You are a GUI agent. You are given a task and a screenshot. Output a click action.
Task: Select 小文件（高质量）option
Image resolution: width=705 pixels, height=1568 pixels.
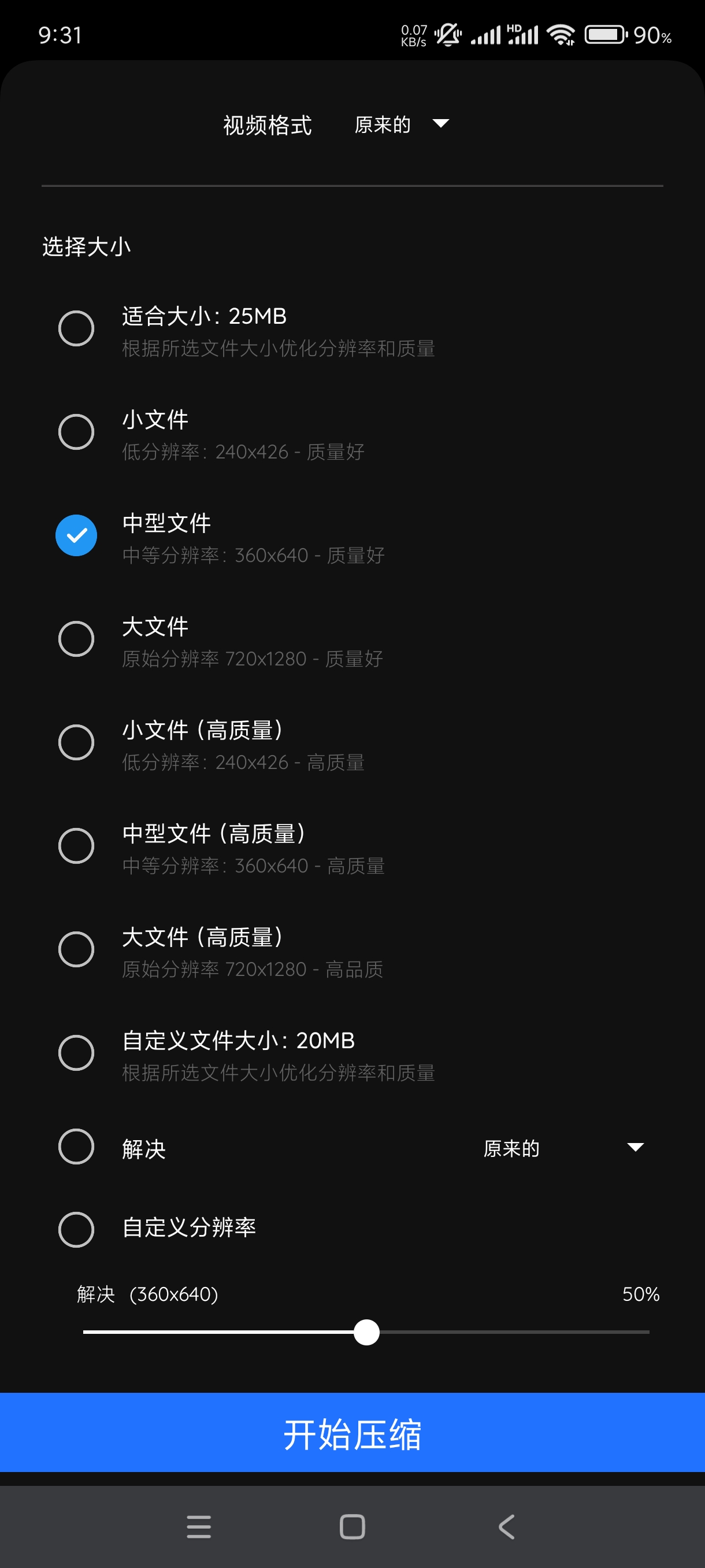[x=76, y=742]
